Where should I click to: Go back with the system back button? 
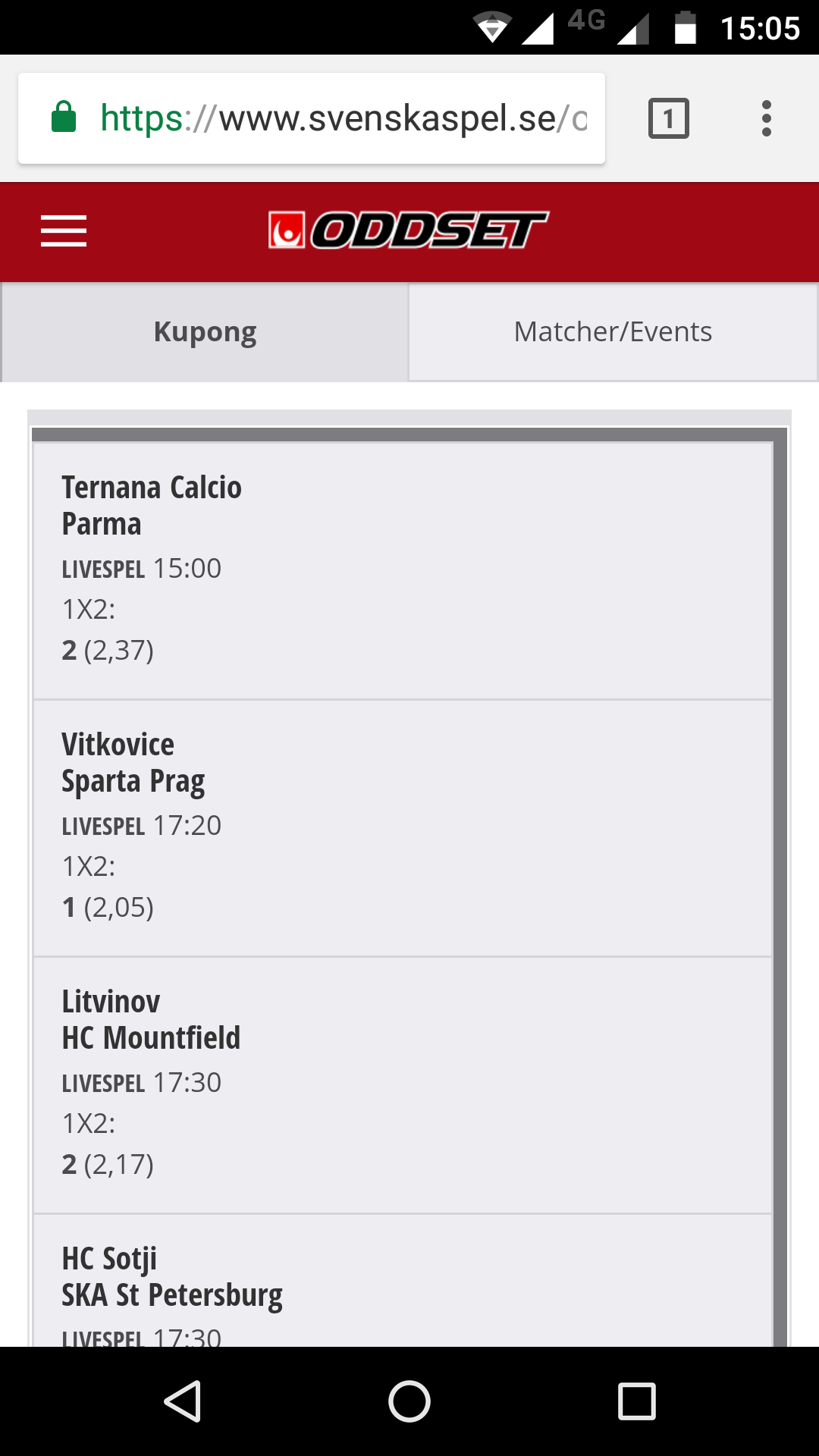183,1401
